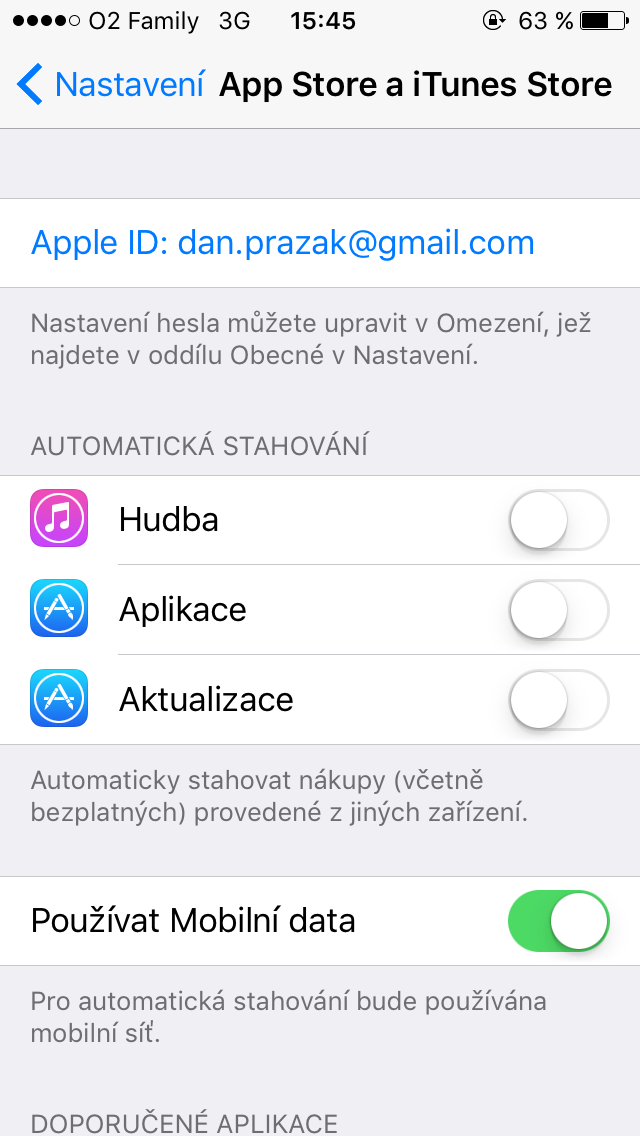Disable Používat Mobilní data
640x1136 pixels.
click(x=558, y=920)
